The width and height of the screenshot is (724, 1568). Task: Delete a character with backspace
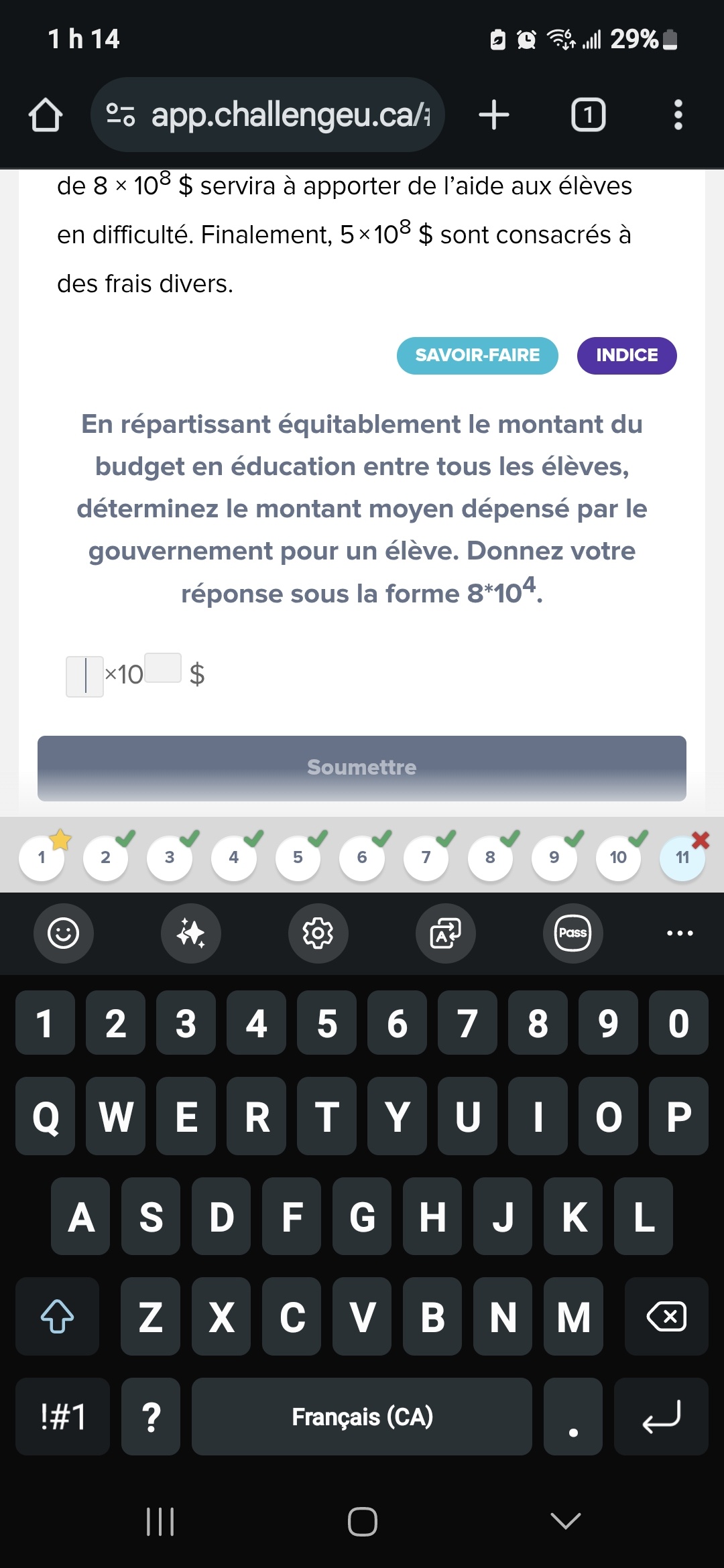[x=666, y=1317]
